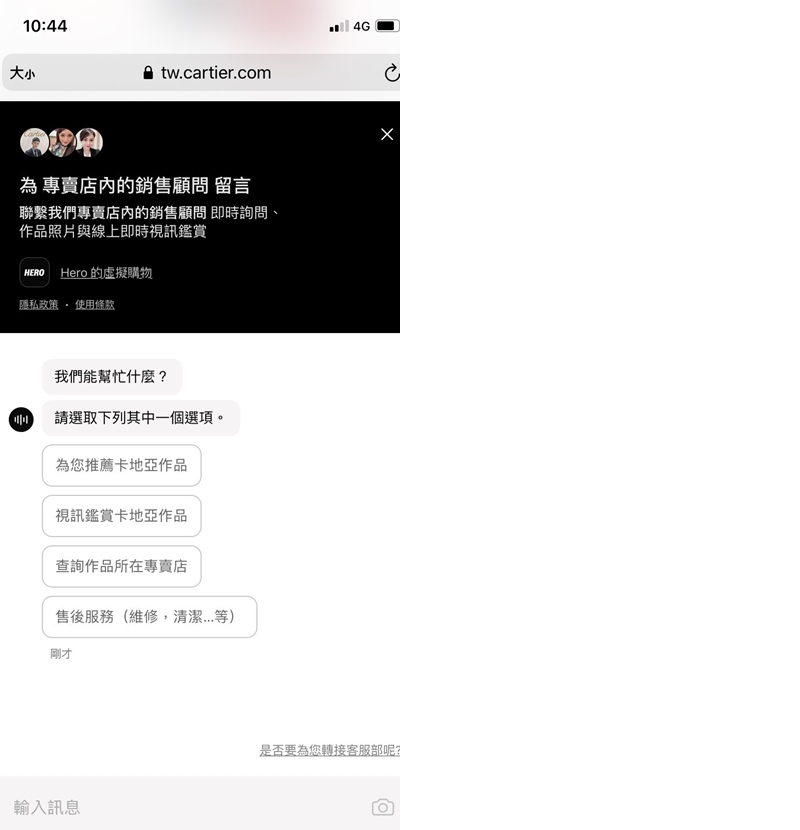
Task: Open the Hero 的虛擬購物 link
Action: click(x=106, y=273)
